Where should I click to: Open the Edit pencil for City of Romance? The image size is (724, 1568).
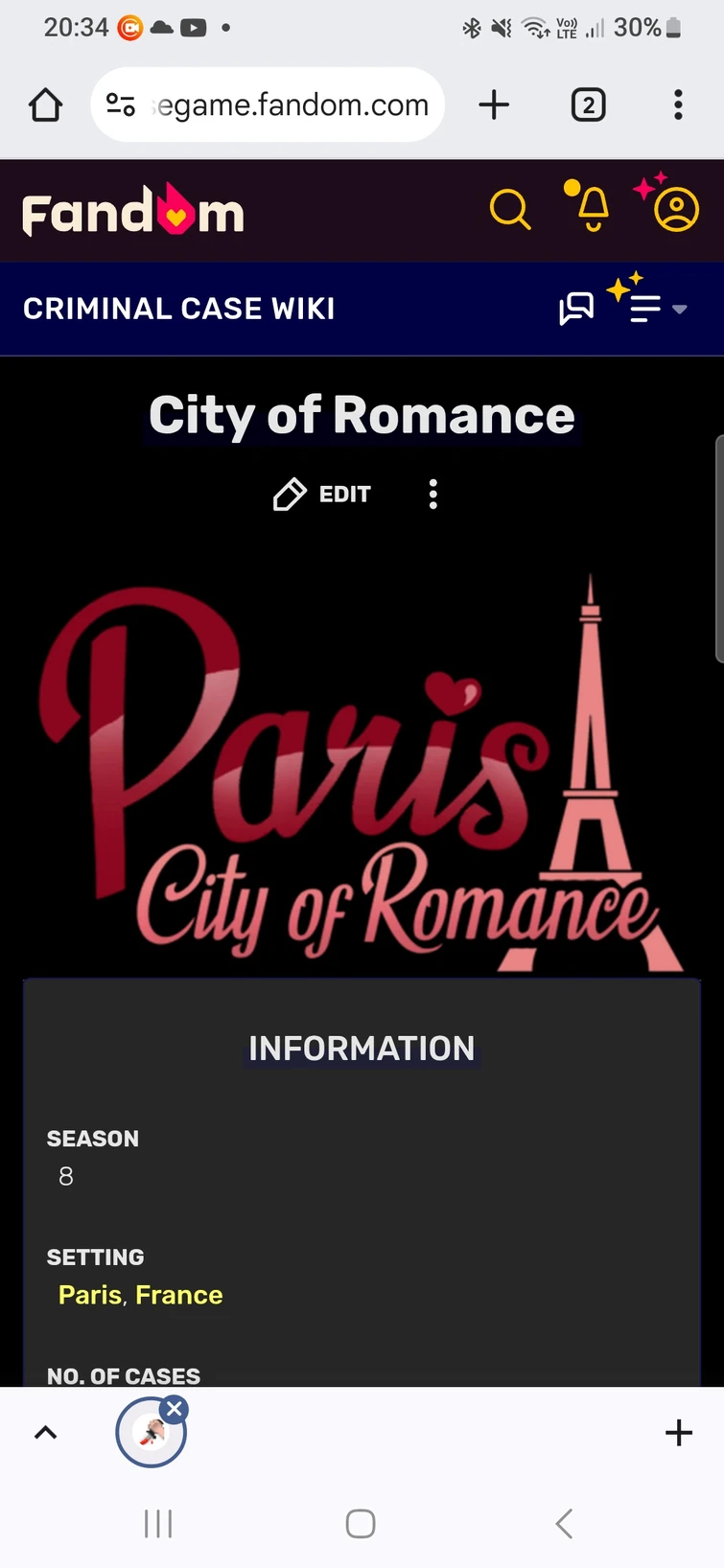point(289,494)
